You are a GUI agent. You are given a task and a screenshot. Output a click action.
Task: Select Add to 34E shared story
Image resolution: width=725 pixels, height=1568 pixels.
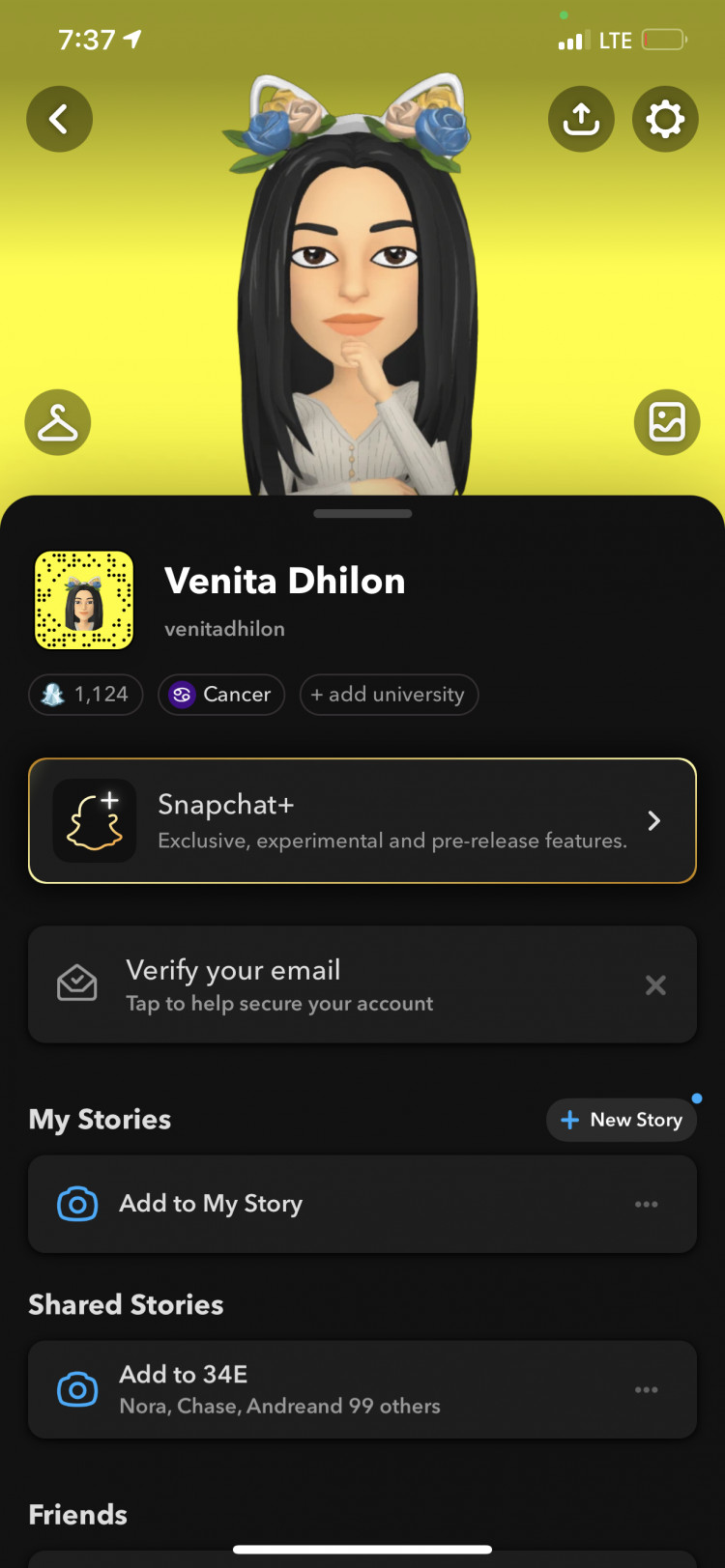point(290,1389)
